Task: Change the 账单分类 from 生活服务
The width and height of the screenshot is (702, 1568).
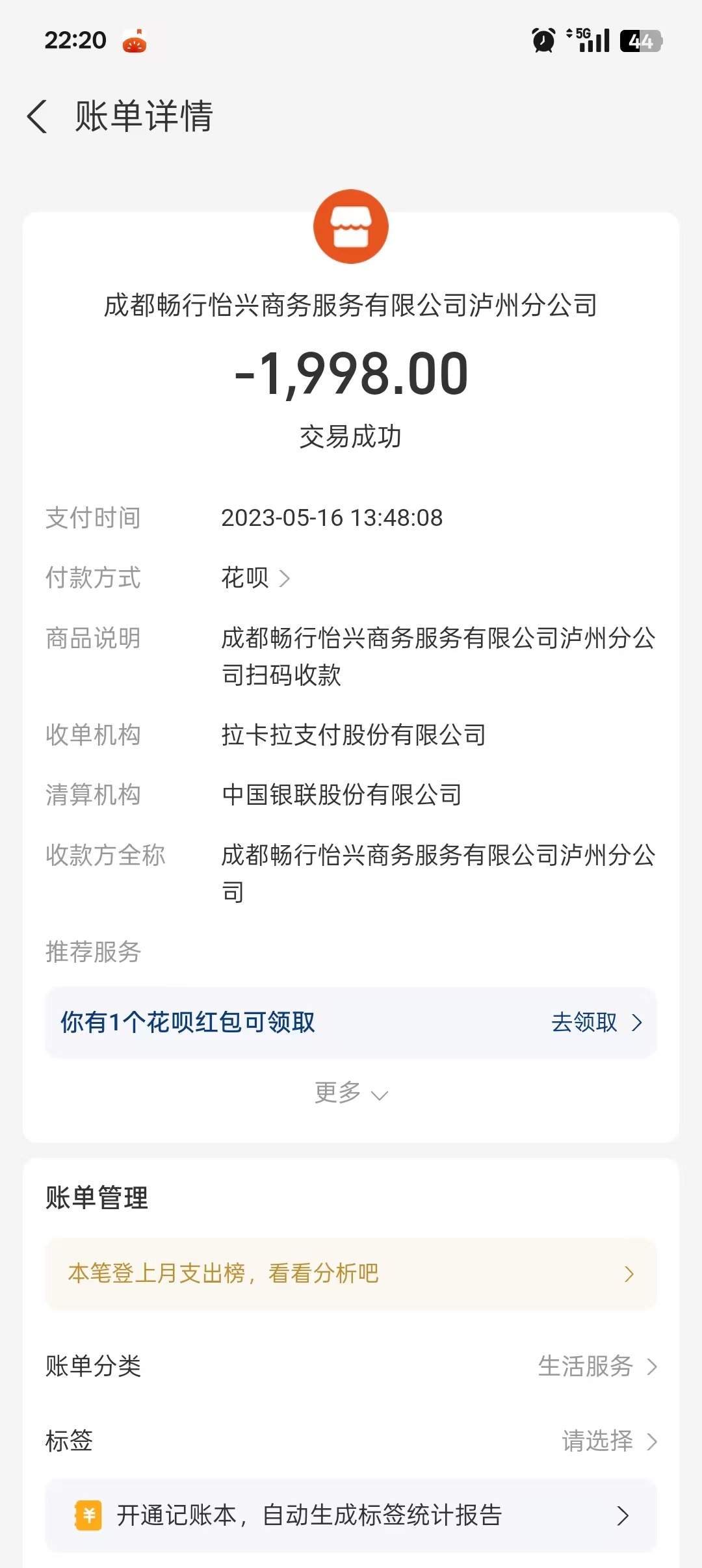Action: point(597,1366)
